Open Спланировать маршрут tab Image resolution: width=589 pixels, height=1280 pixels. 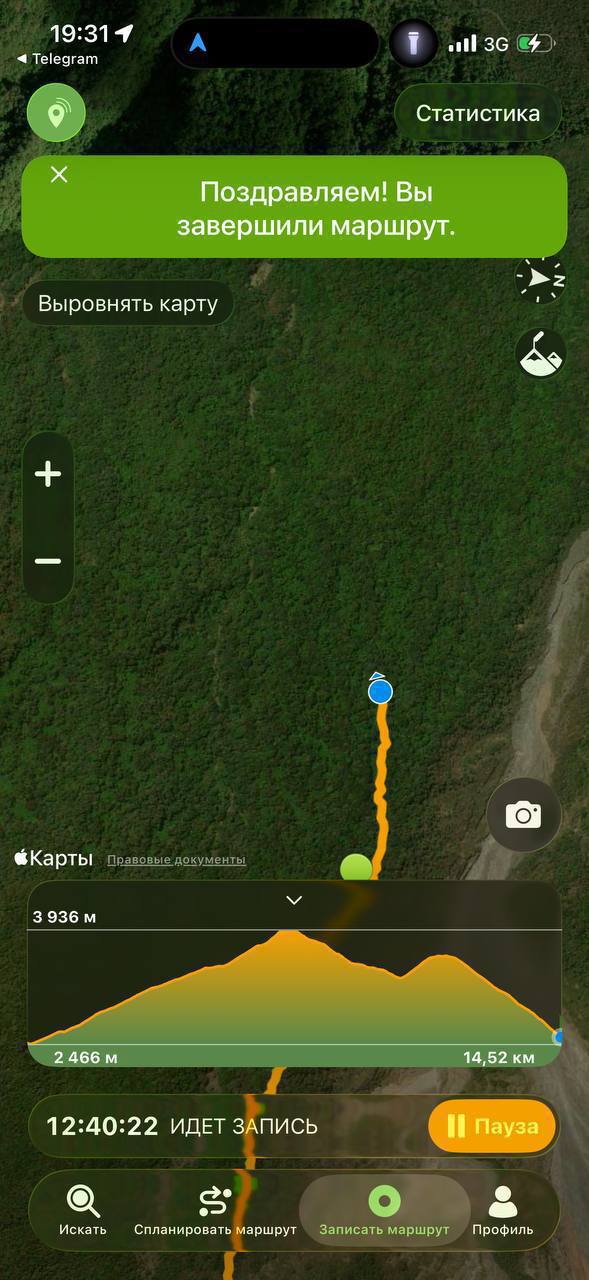pyautogui.click(x=215, y=1210)
